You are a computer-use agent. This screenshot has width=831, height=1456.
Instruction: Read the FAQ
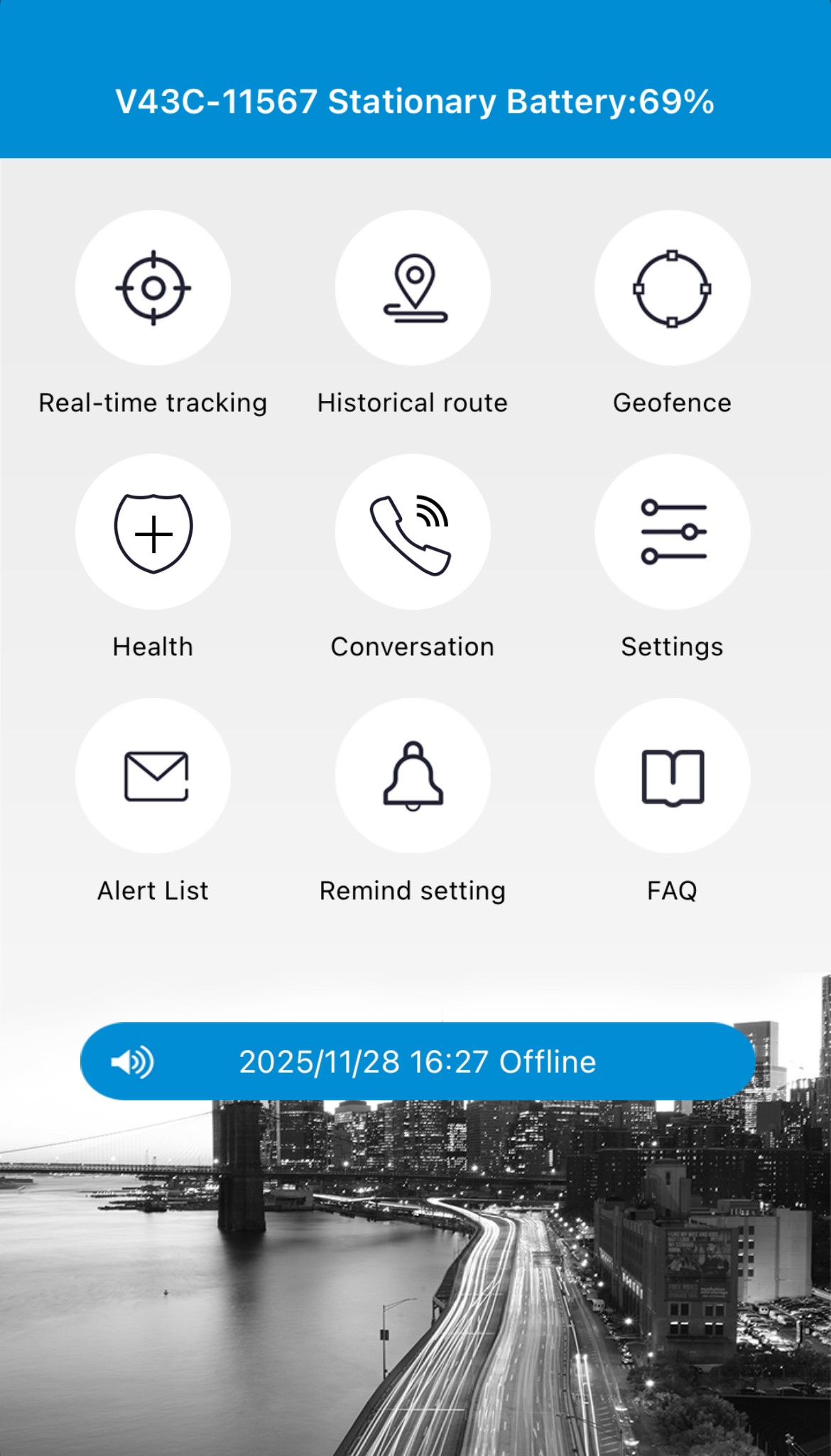(672, 776)
